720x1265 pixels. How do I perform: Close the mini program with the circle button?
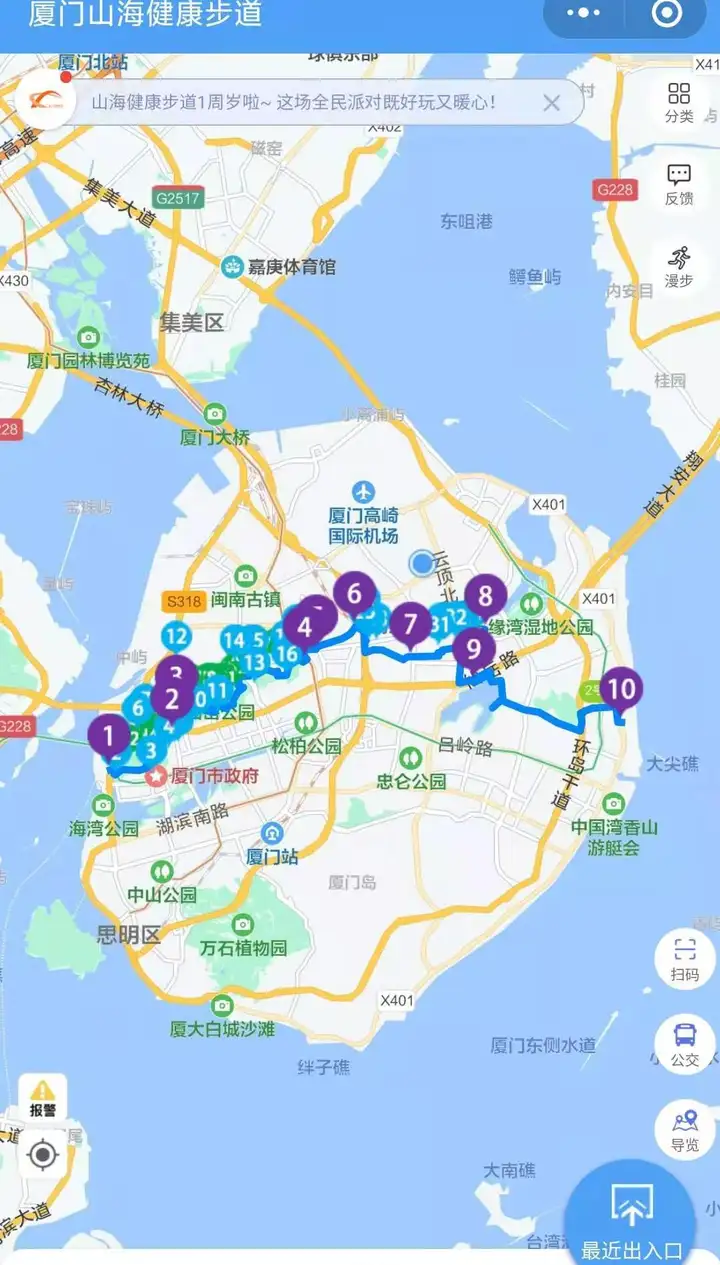667,13
